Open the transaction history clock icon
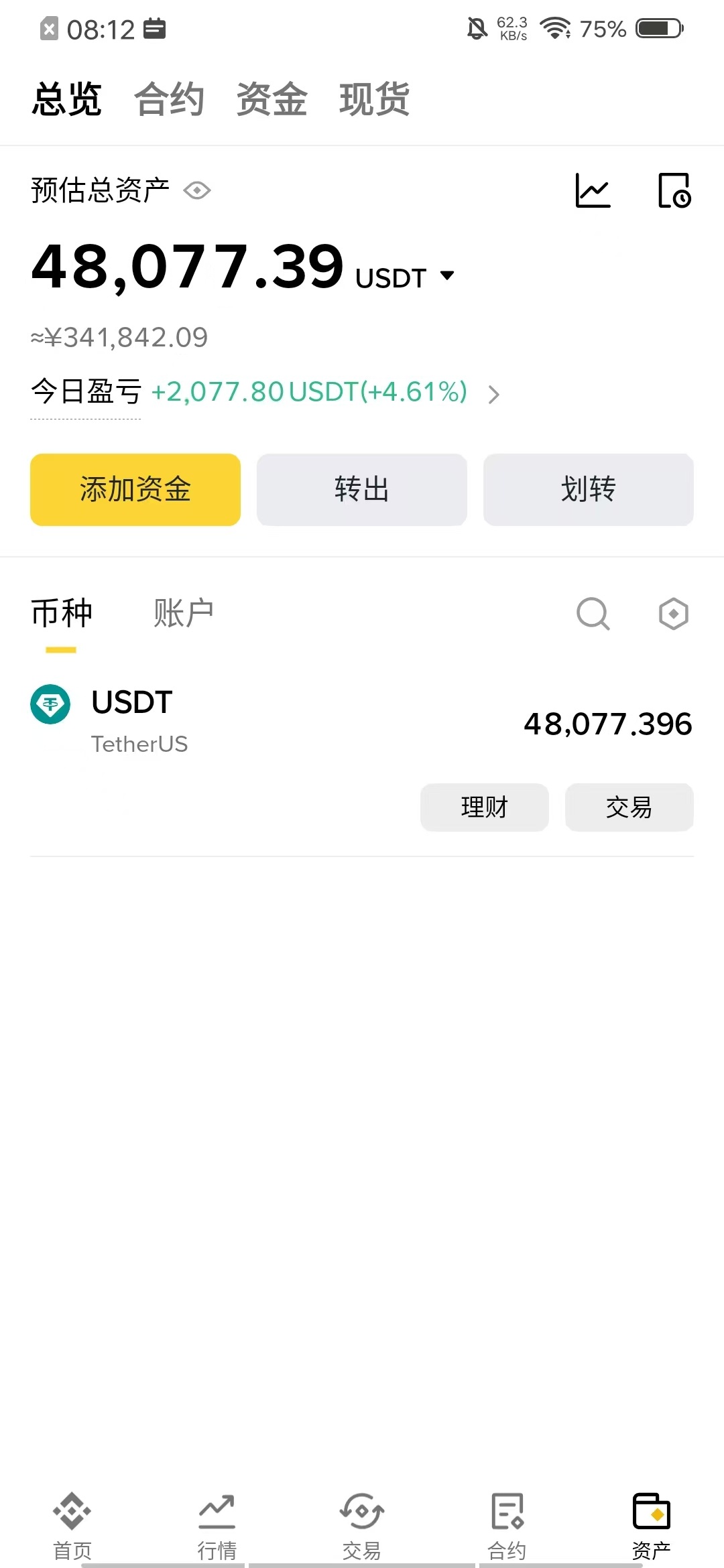This screenshot has height=1568, width=724. [x=674, y=190]
